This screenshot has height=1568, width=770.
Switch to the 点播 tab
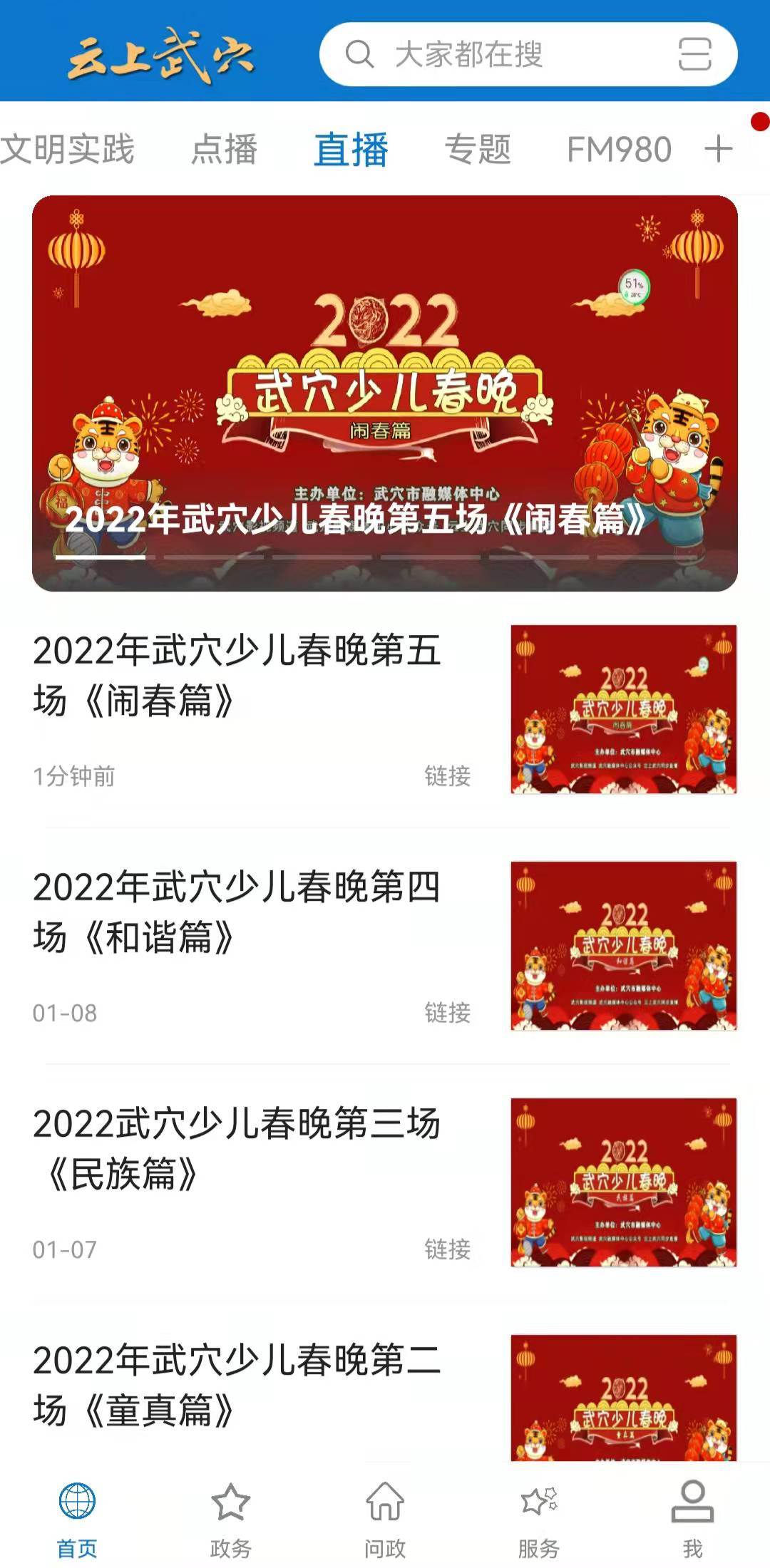pos(224,150)
